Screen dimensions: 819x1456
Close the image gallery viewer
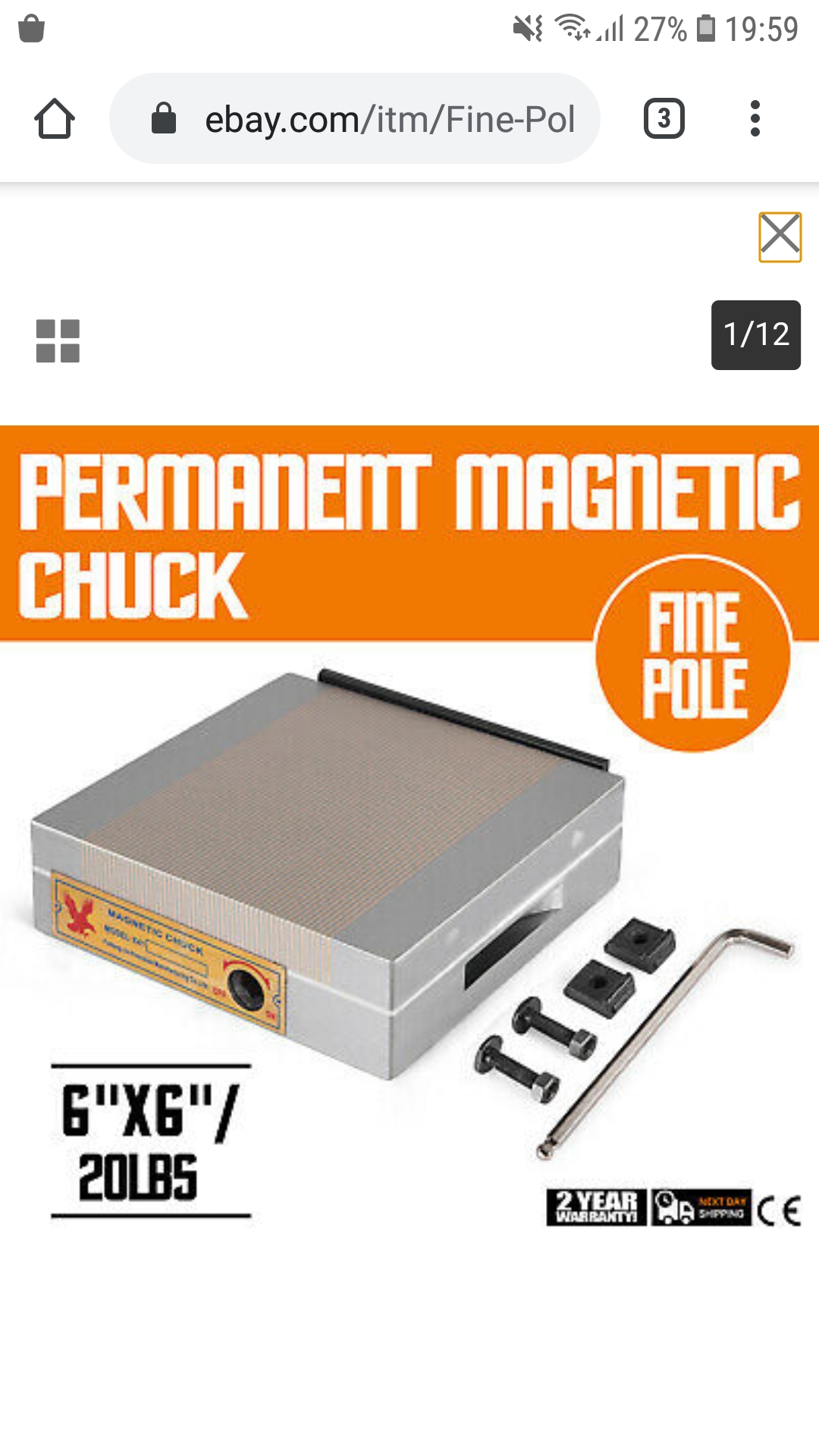[780, 237]
